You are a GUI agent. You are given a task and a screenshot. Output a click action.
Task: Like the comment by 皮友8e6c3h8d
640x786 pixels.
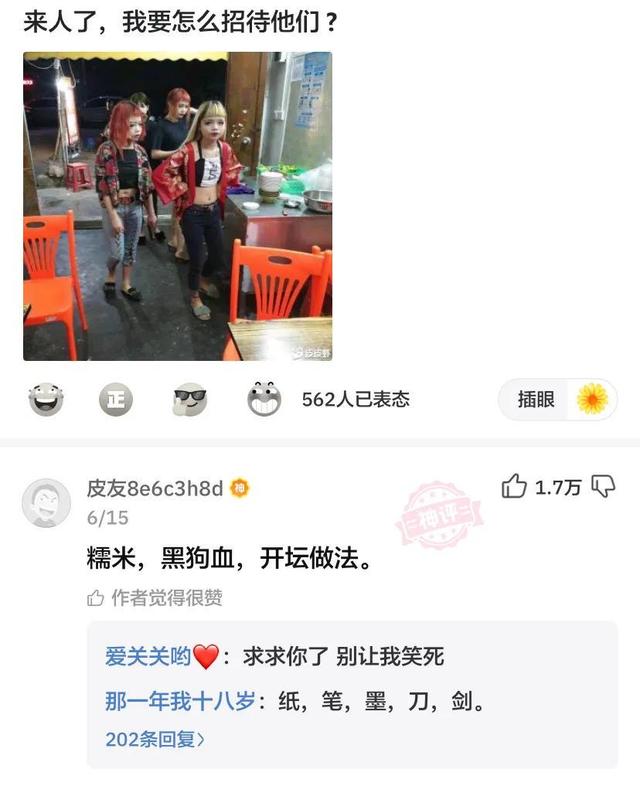515,487
